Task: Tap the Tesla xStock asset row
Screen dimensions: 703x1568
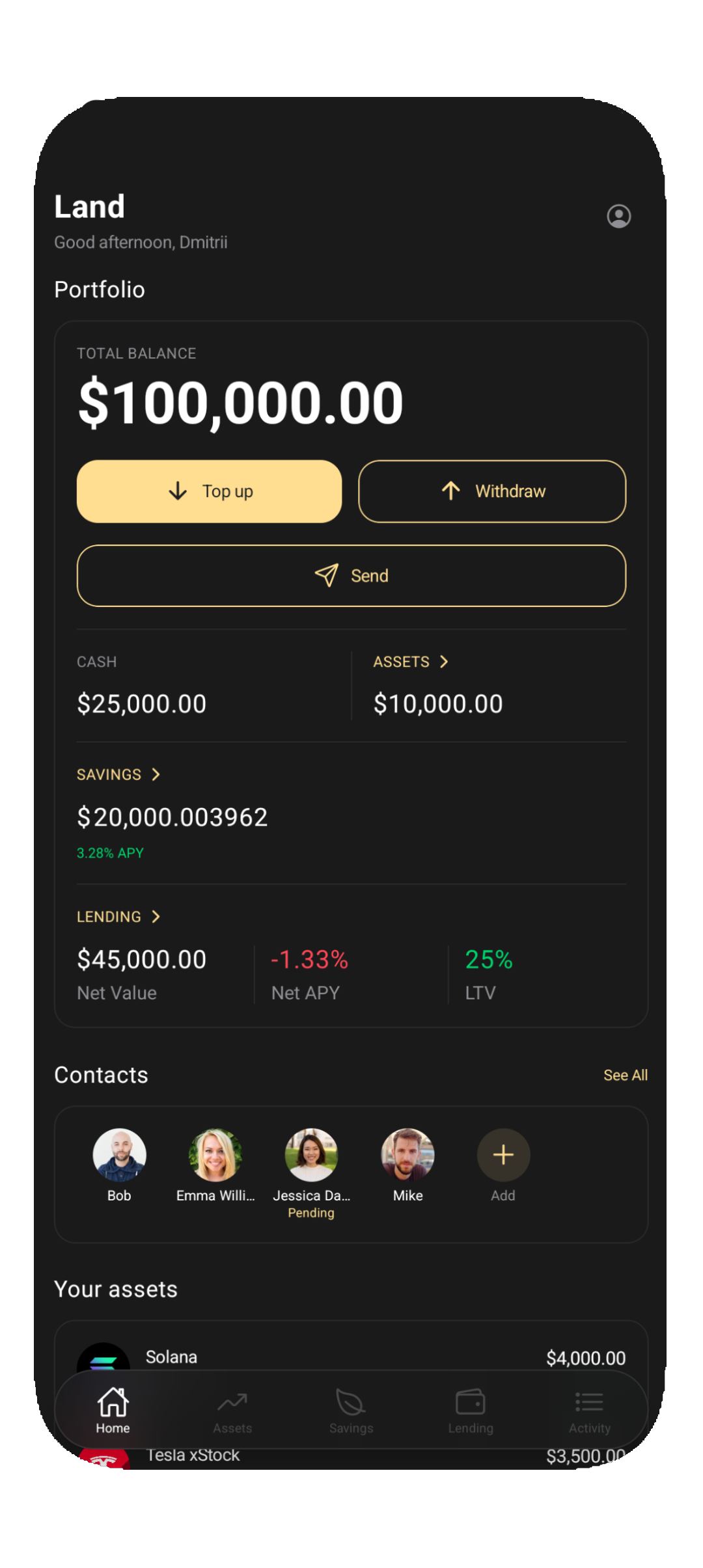Action: (193, 1455)
